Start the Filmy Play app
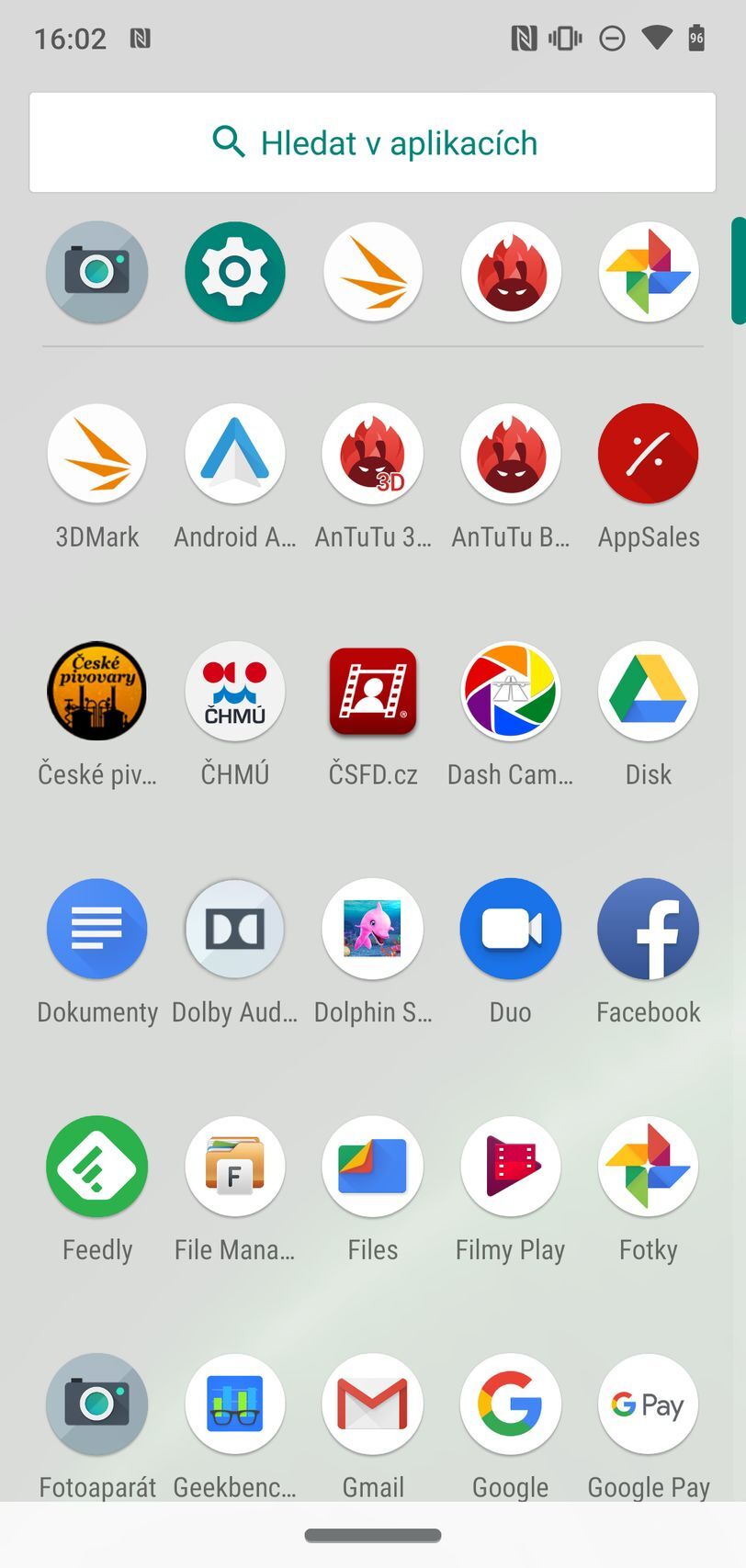Screen dimensions: 746x1568 [510, 1167]
